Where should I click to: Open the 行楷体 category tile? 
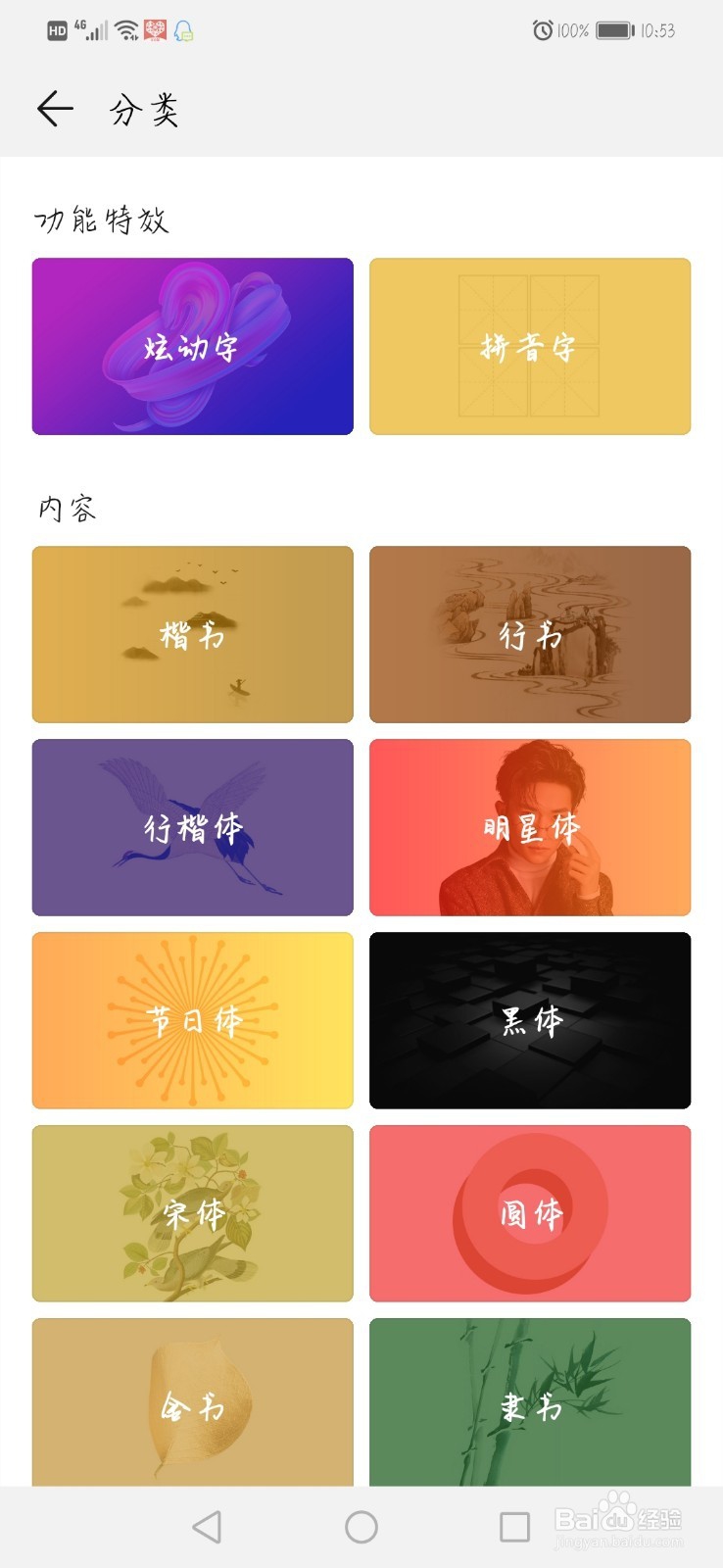(x=192, y=827)
